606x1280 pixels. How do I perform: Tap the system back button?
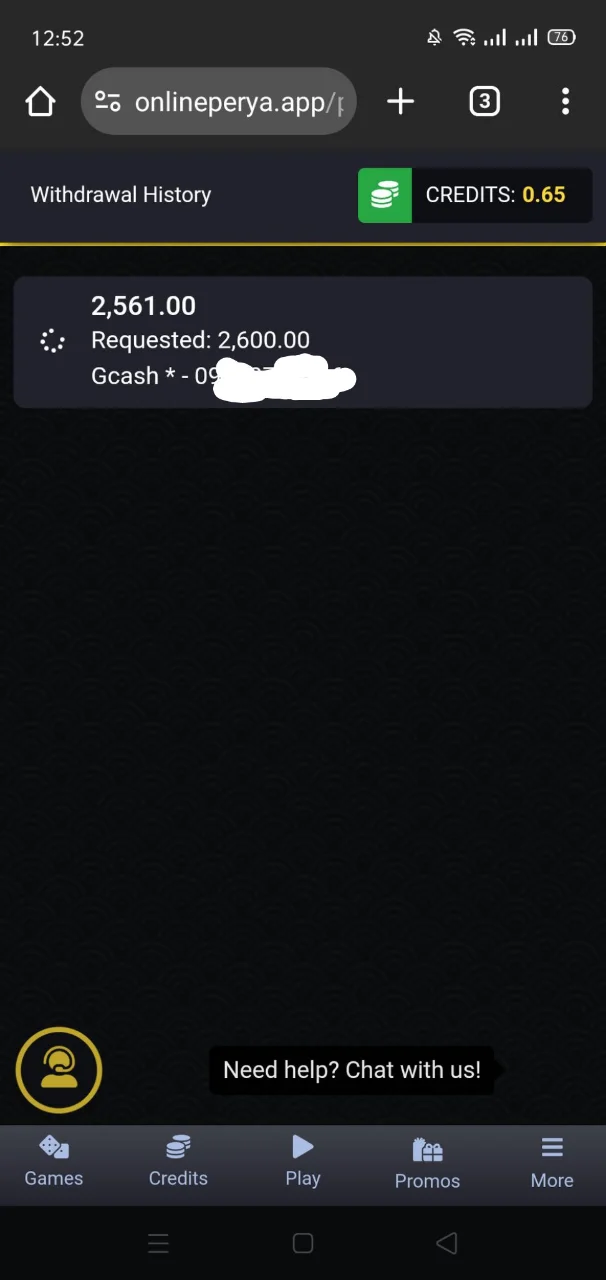click(447, 1243)
